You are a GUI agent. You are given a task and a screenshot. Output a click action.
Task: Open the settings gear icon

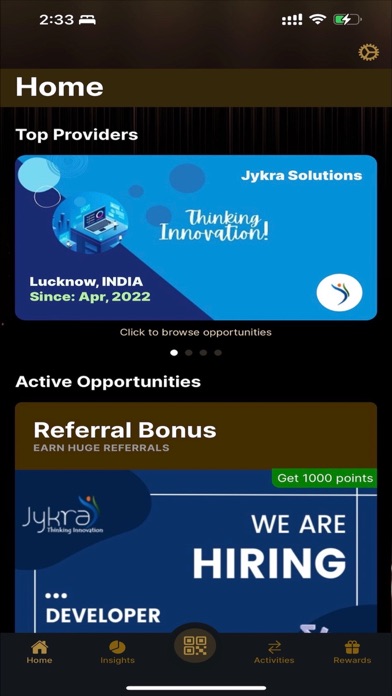(368, 52)
